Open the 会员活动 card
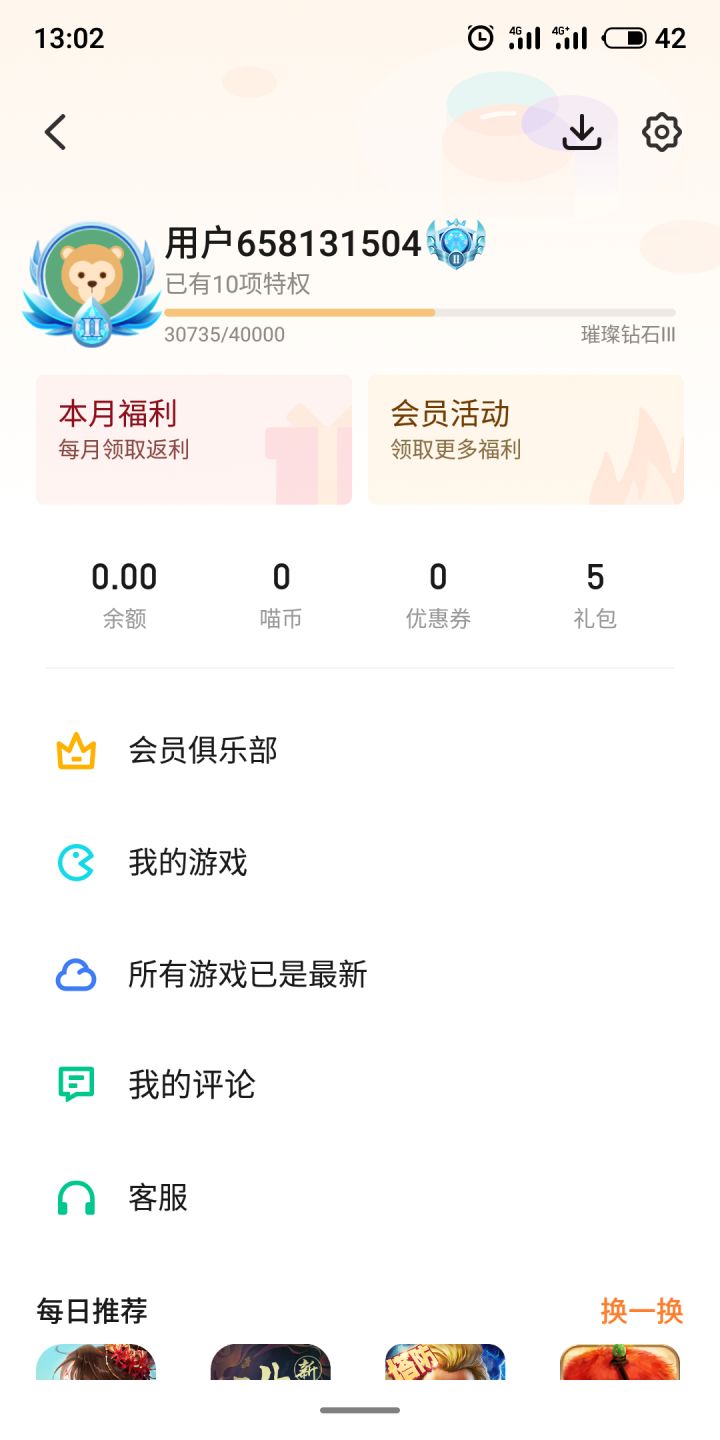This screenshot has width=720, height=1440. tap(526, 439)
